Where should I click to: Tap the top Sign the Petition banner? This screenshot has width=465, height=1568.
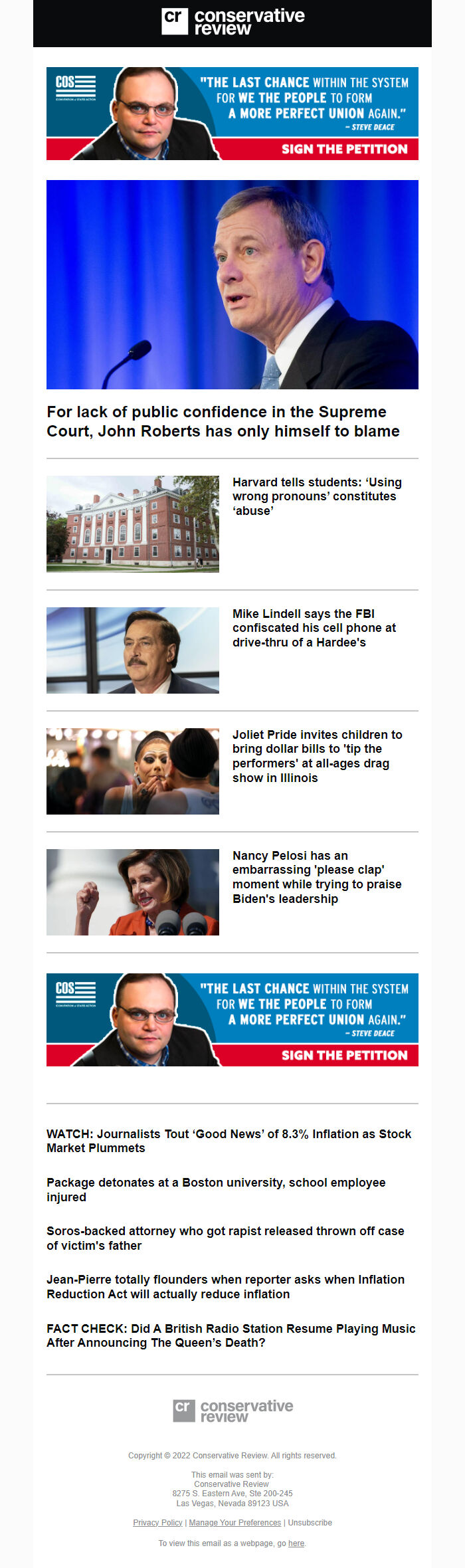(232, 114)
